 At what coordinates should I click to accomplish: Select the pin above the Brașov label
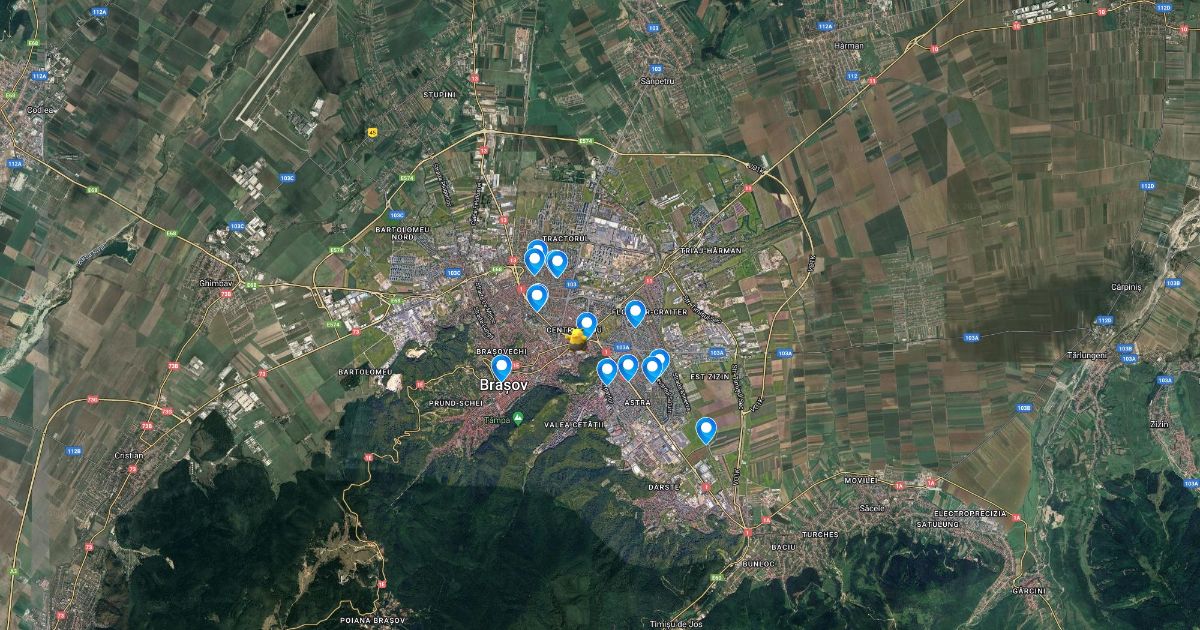point(502,367)
